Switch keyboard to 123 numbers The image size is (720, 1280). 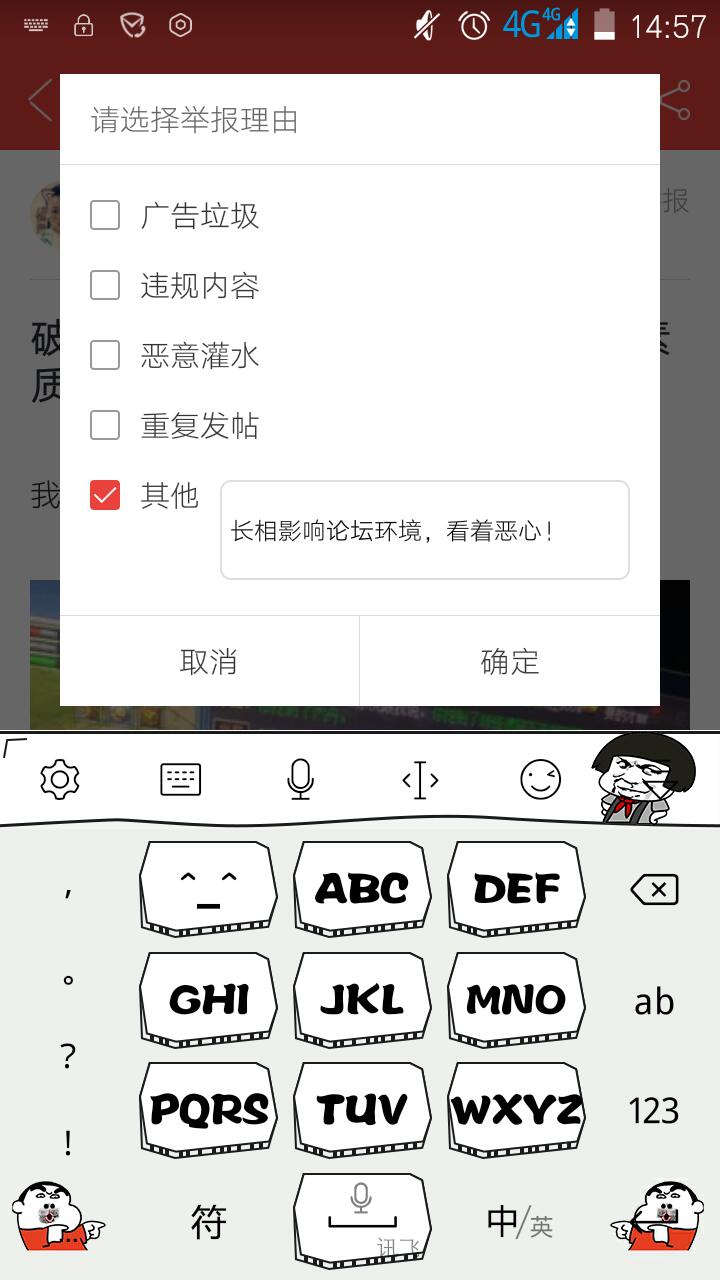(x=654, y=1110)
